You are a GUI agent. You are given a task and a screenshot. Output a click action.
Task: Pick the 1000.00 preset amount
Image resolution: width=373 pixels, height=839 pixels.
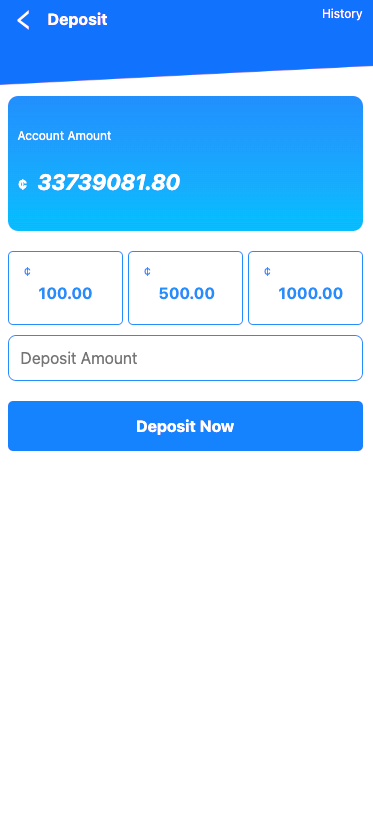pyautogui.click(x=306, y=288)
